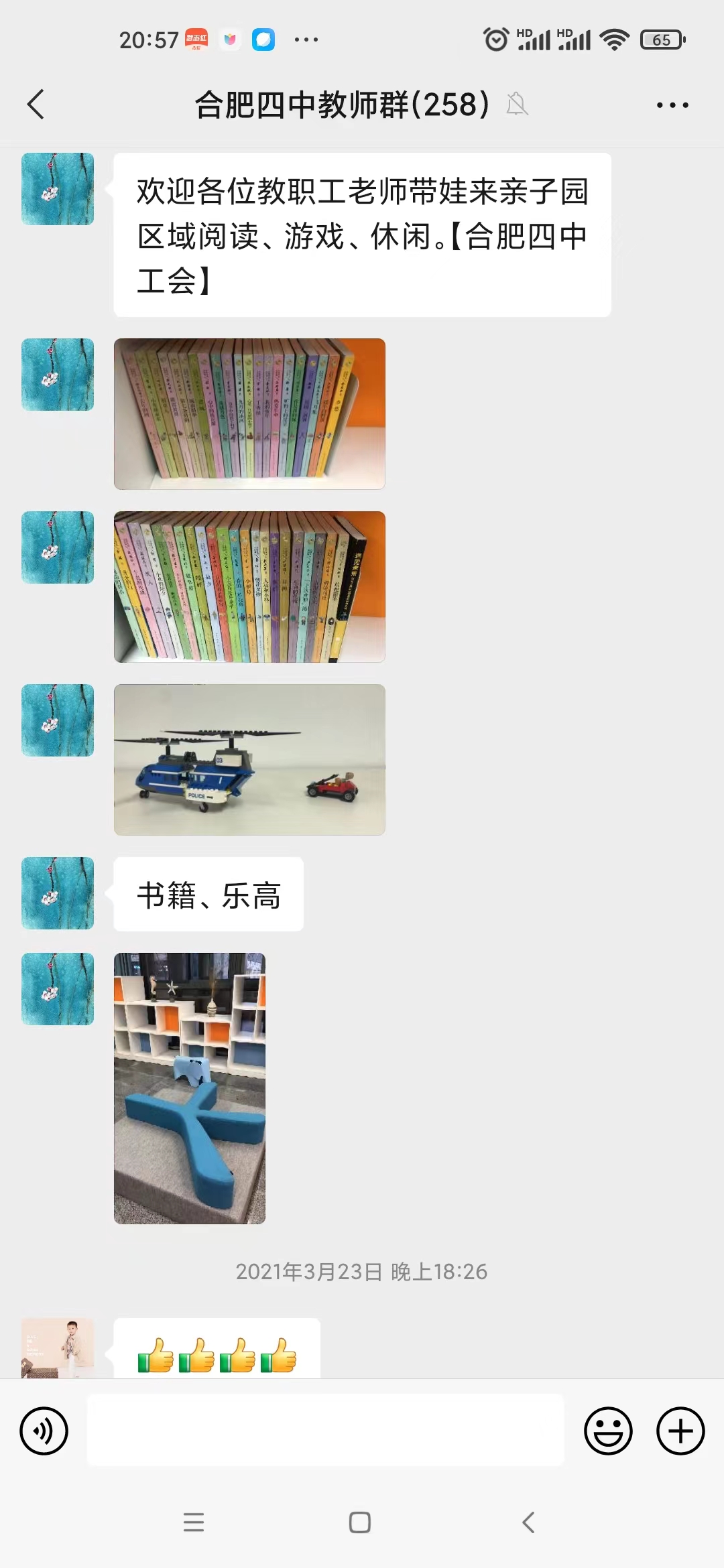The width and height of the screenshot is (724, 1568).
Task: Tap the message text field
Action: pyautogui.click(x=325, y=1429)
